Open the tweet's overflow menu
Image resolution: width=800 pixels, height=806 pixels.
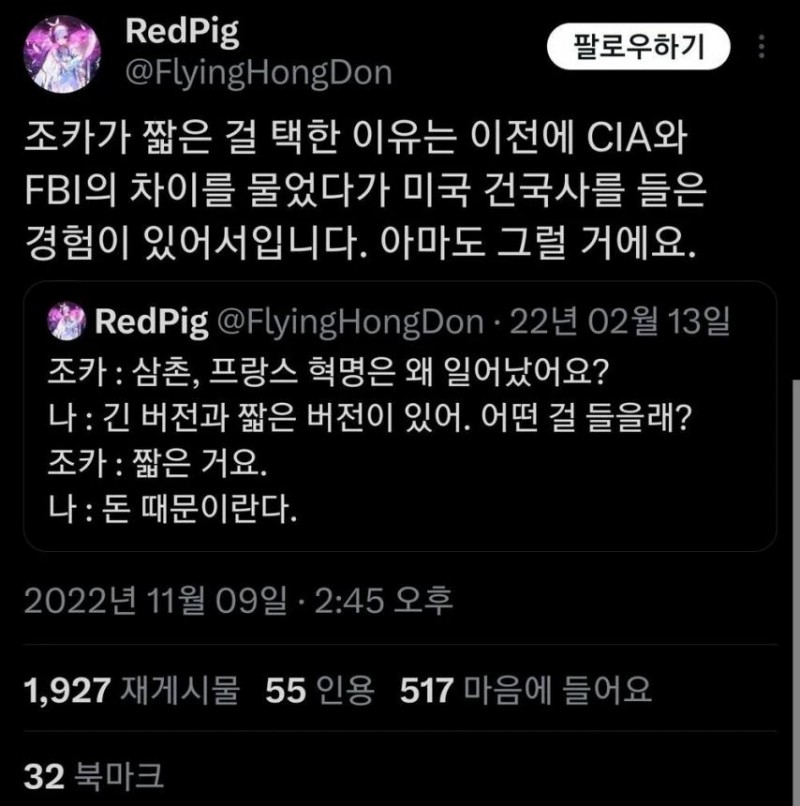pyautogui.click(x=764, y=45)
